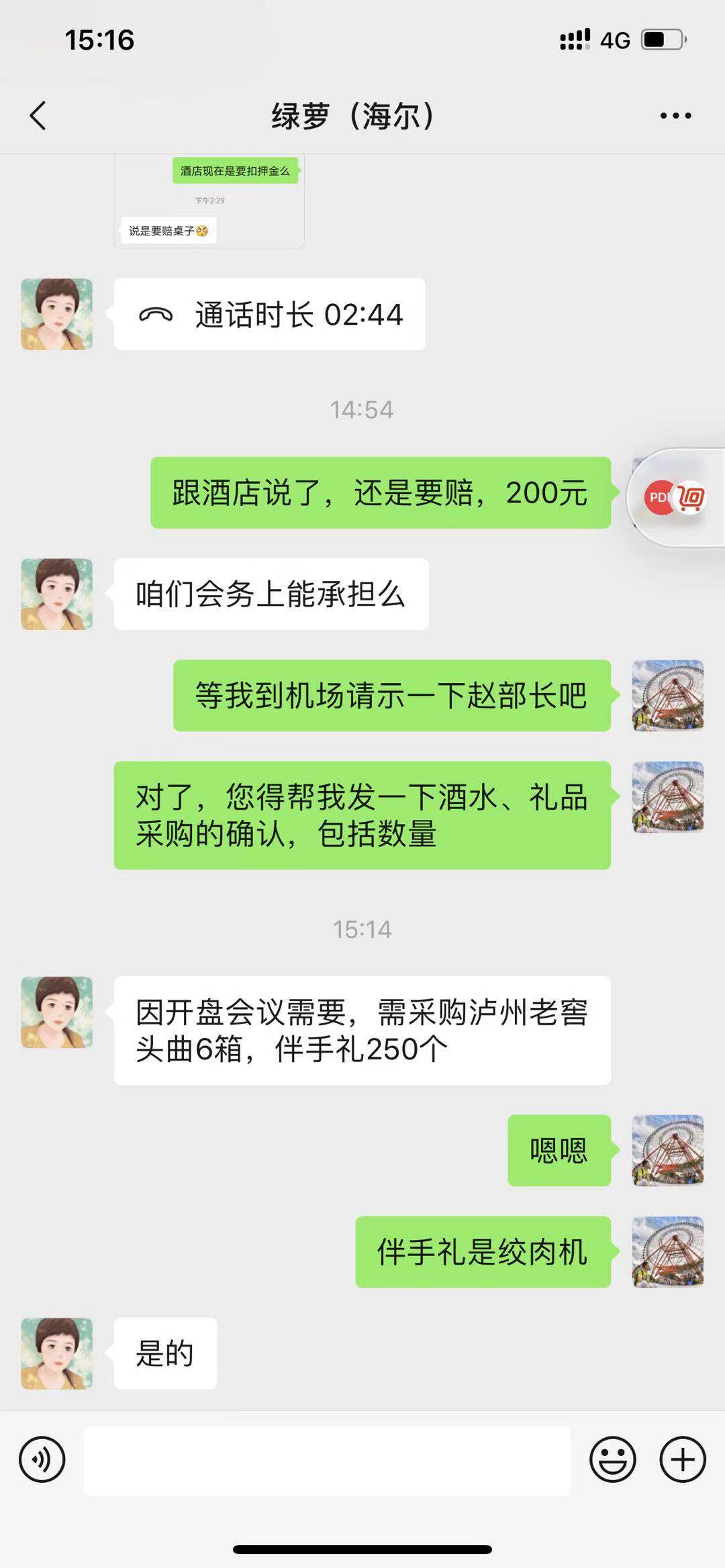This screenshot has width=725, height=1568.
Task: Tap the 通话时长 02:44 call record
Action: [x=269, y=314]
